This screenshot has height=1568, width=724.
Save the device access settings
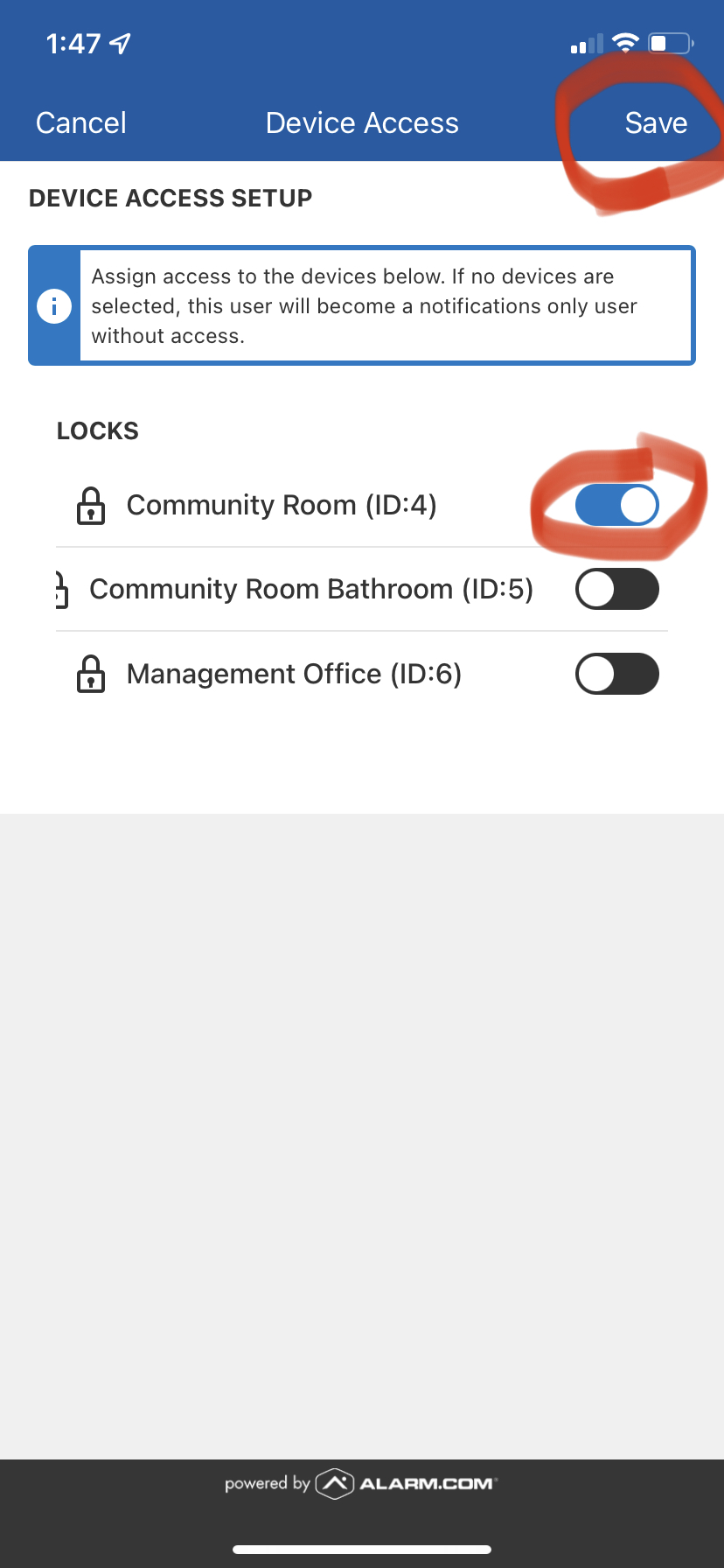[656, 122]
